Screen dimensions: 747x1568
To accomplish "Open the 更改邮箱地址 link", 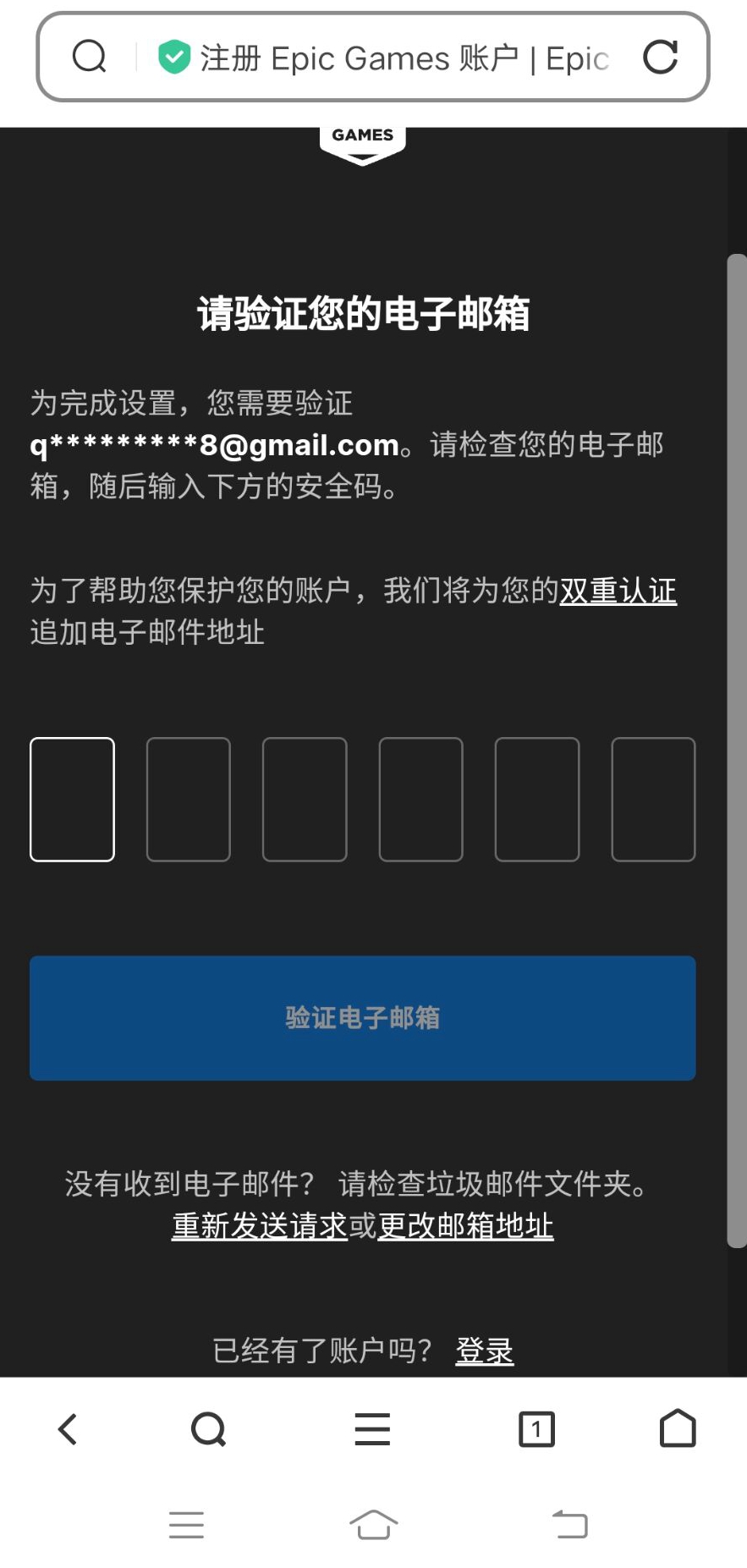I will click(x=465, y=1225).
